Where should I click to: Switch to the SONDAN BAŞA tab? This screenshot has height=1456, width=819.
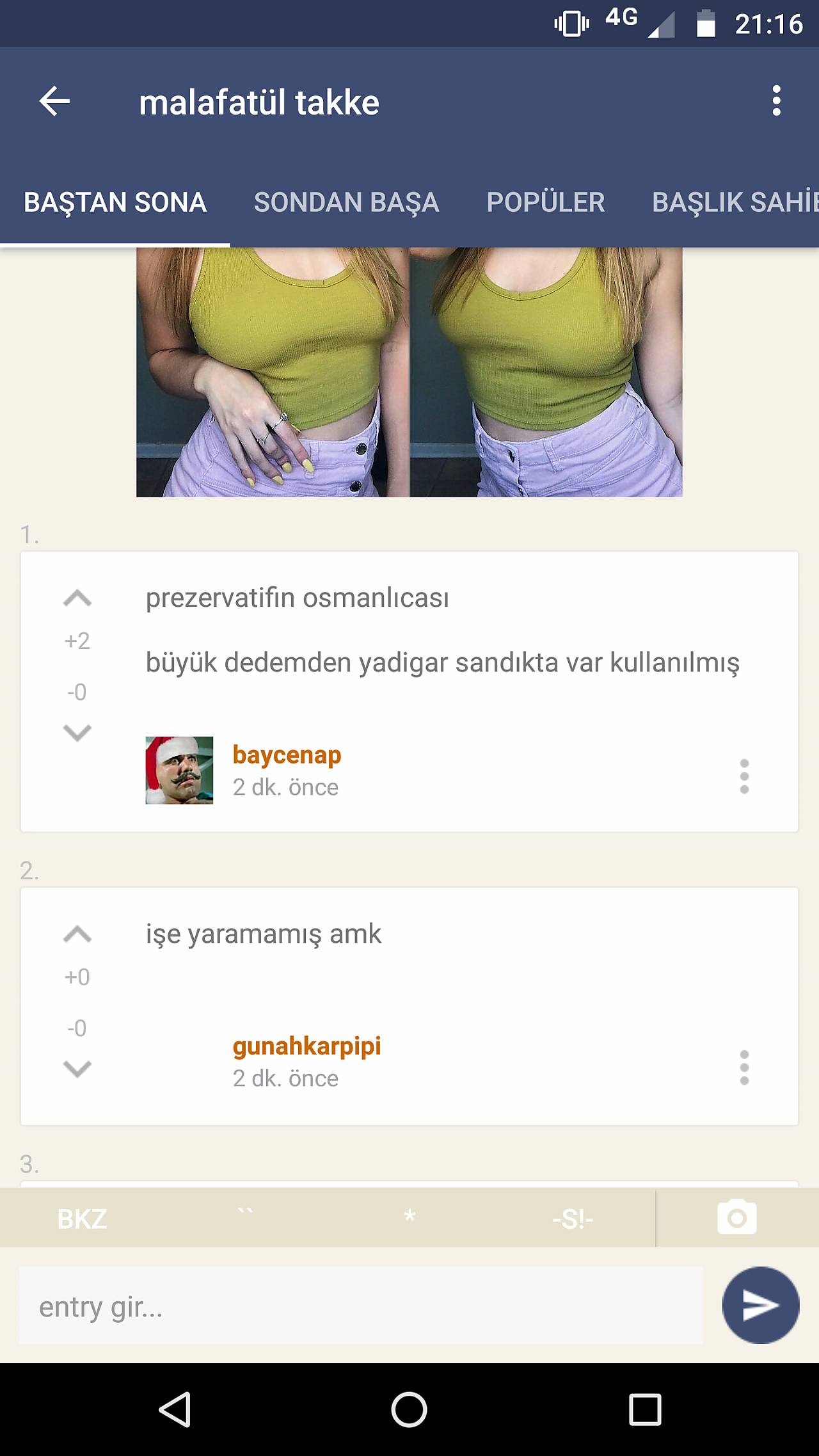(x=346, y=202)
